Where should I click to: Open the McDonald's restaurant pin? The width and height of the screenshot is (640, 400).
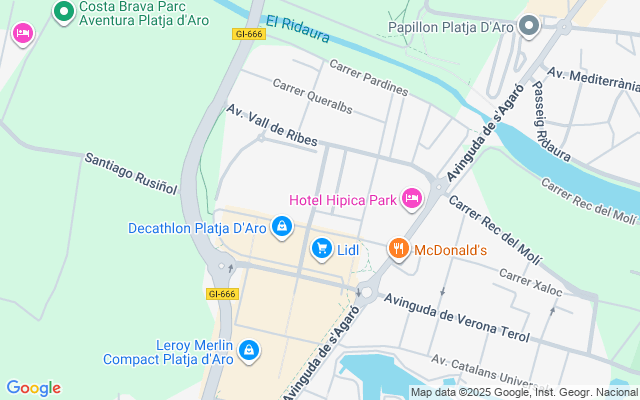(x=398, y=248)
